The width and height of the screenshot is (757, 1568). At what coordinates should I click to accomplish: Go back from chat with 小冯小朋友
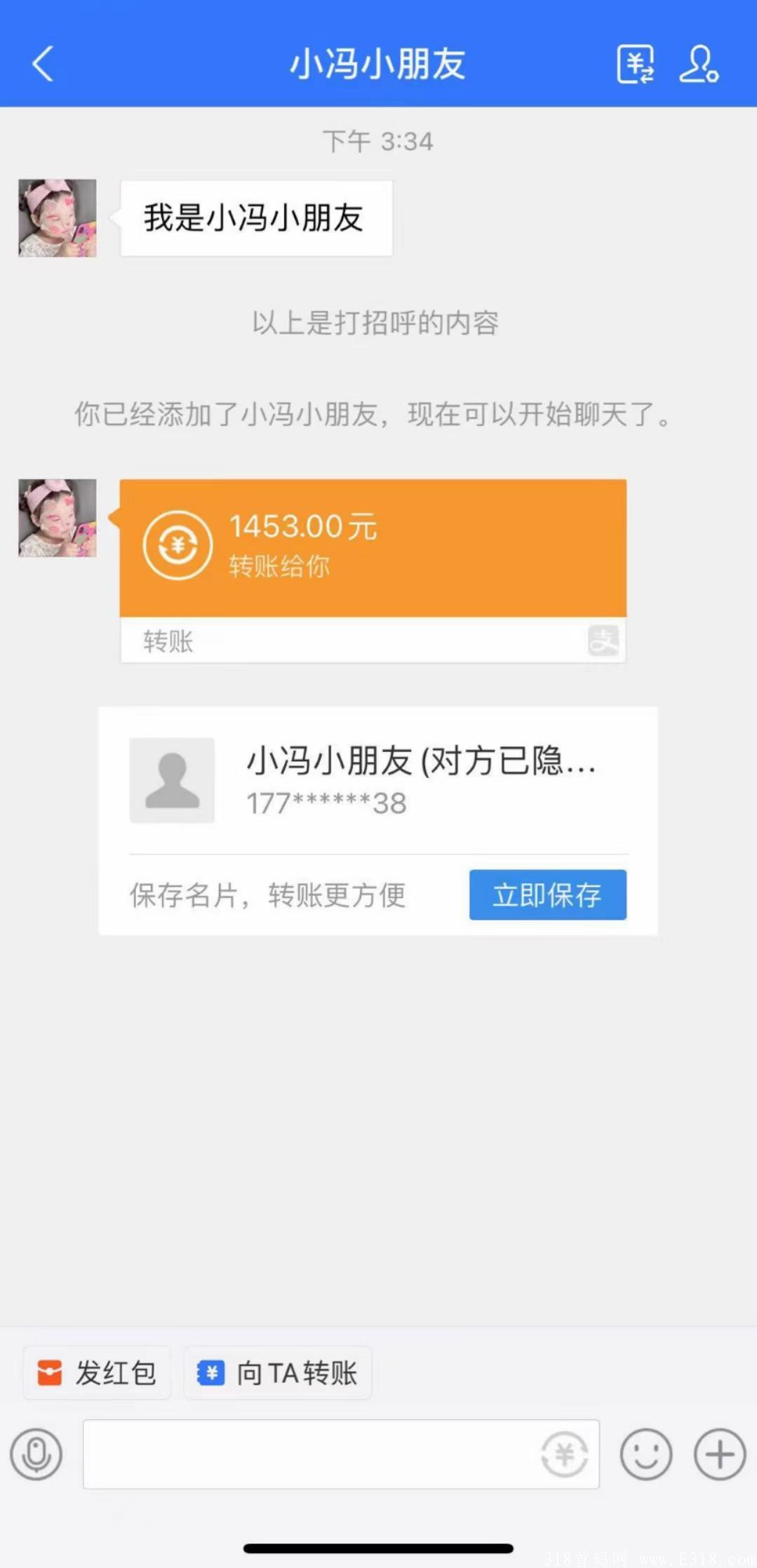43,65
